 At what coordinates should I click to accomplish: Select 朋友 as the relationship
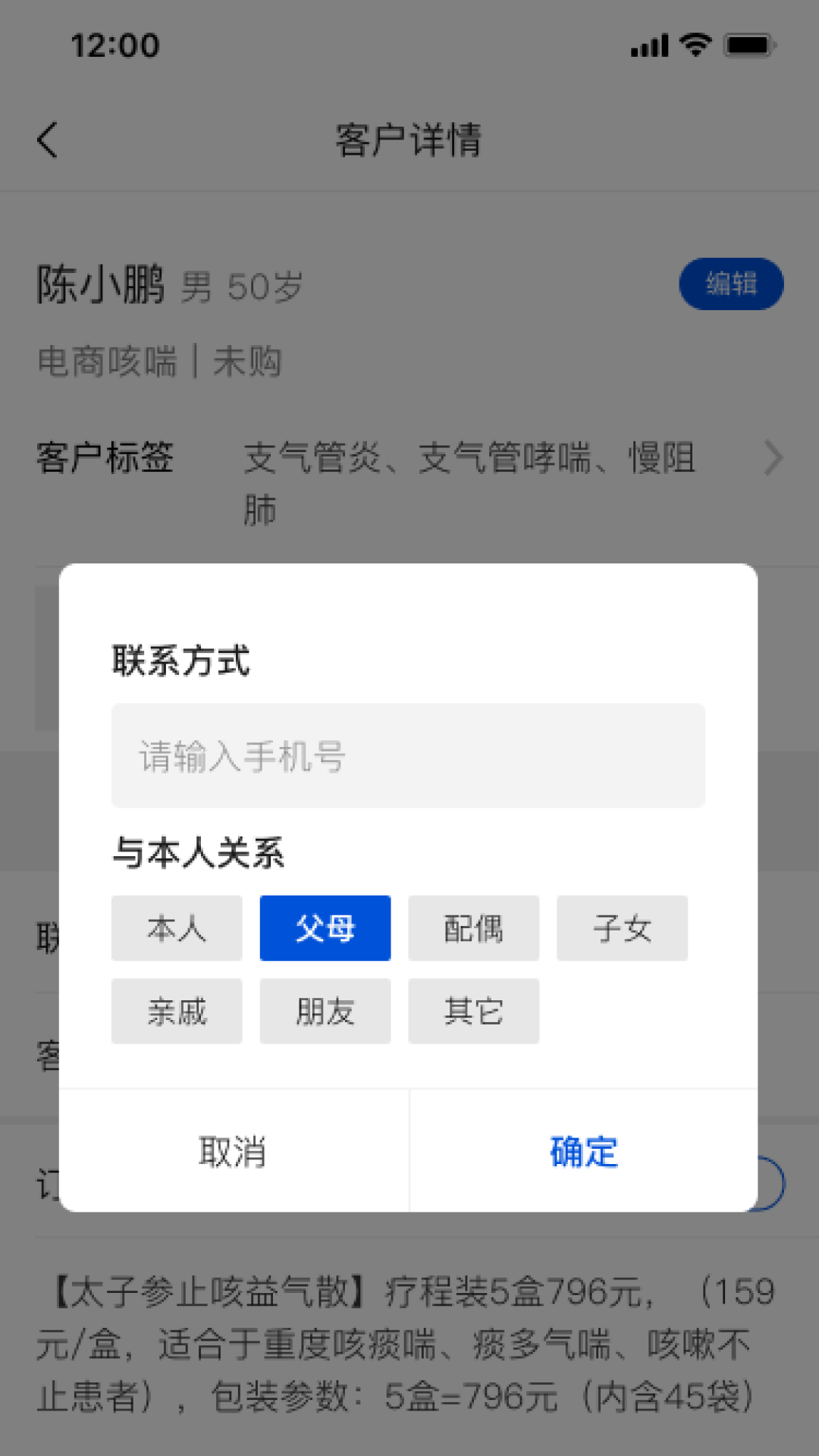(325, 1011)
